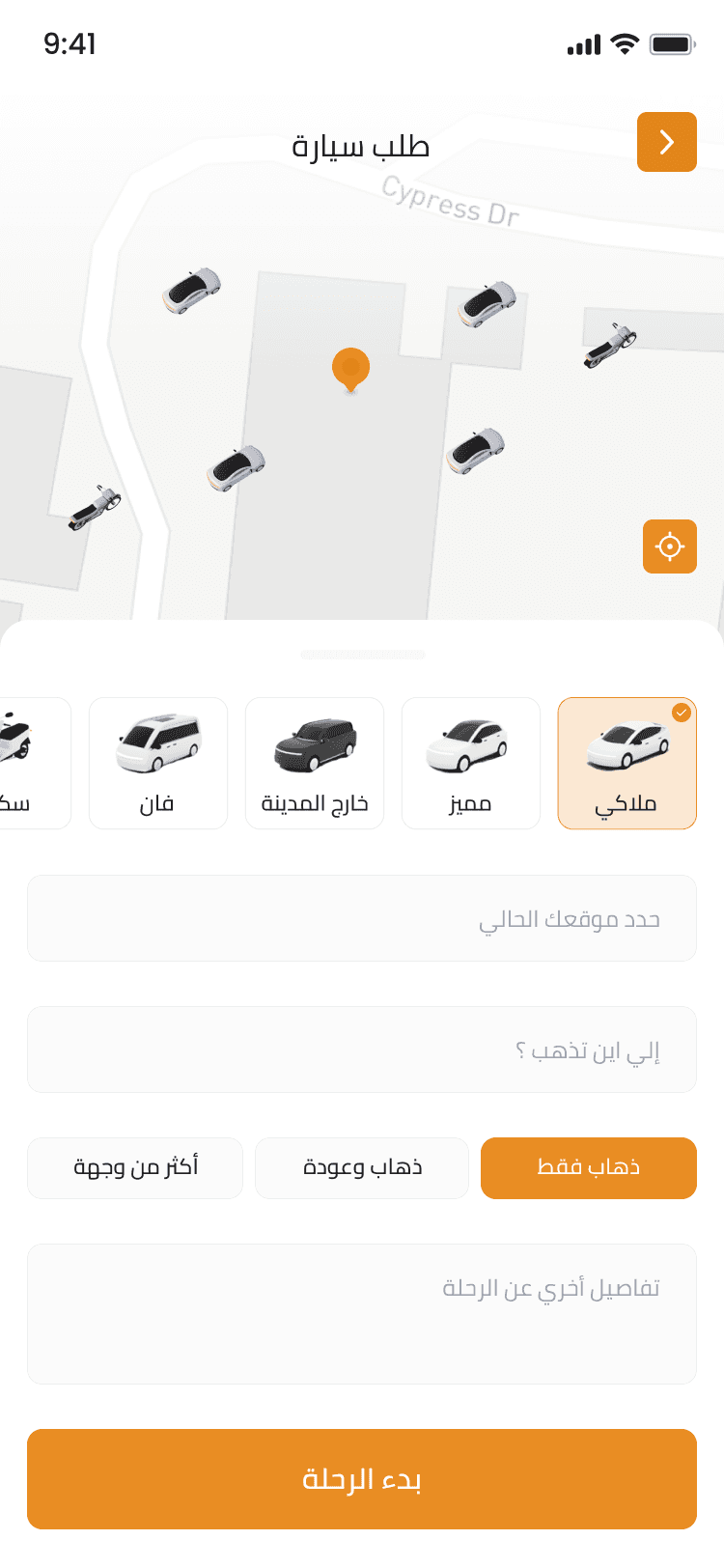Tap the orange location pin on the map
Viewport: 724px width, 1568px height.
351,369
